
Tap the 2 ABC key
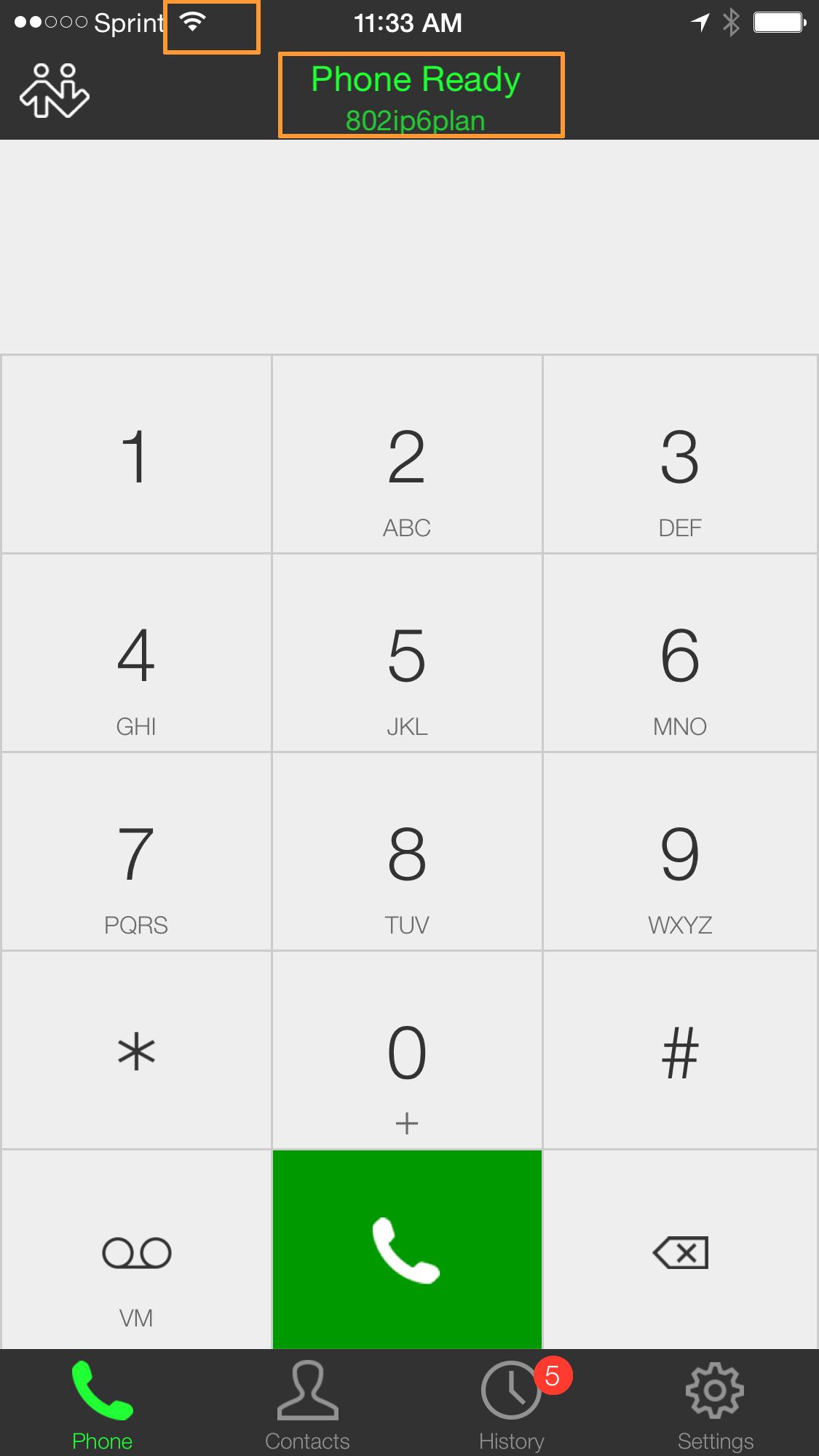[407, 454]
